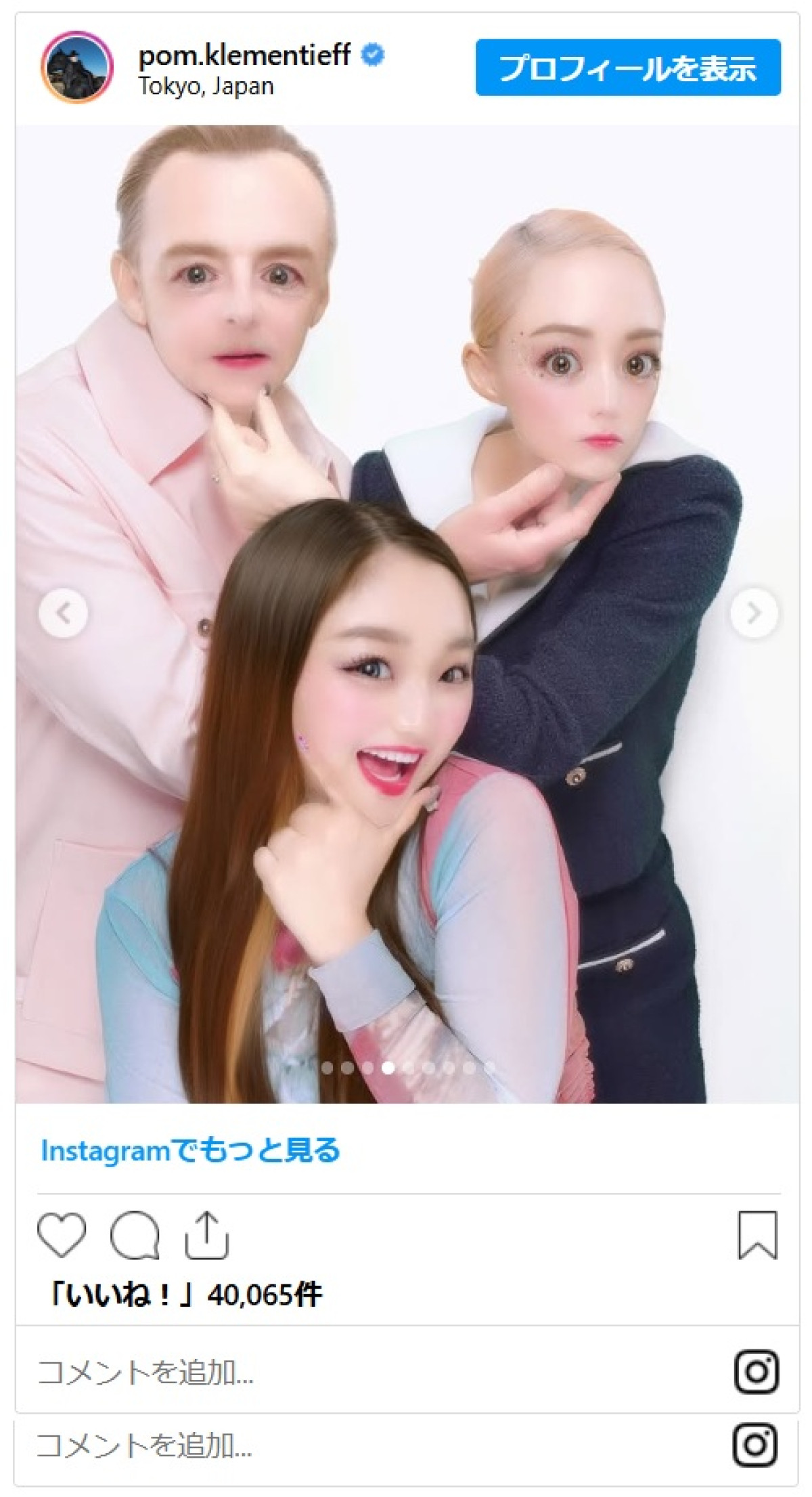This screenshot has height=1497, width=812.
Task: Bookmark this post
Action: click(x=757, y=1236)
